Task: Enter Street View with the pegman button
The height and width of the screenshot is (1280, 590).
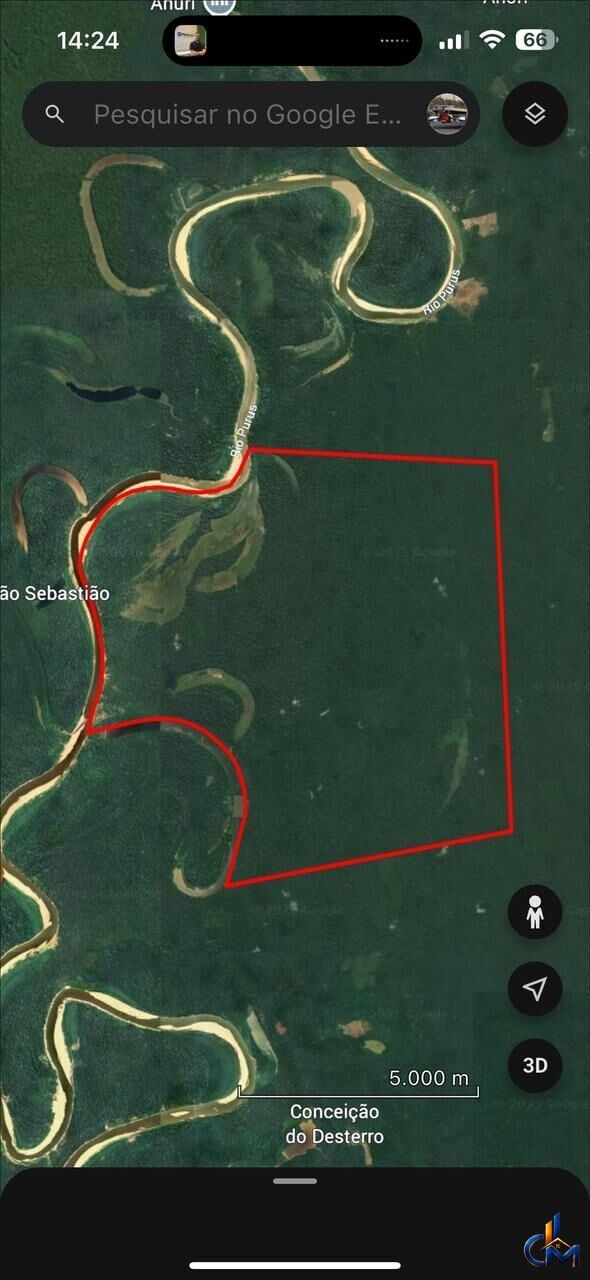Action: (535, 911)
